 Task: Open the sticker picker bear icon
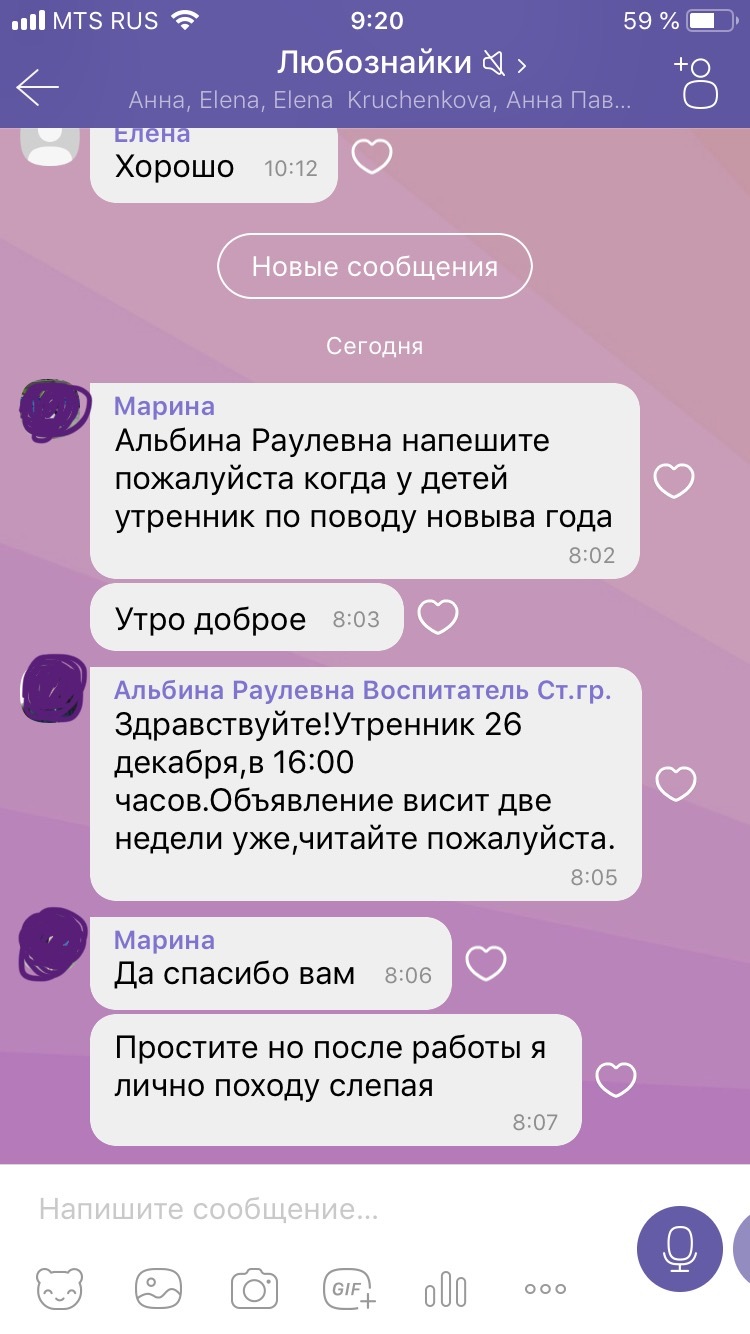tap(60, 1289)
